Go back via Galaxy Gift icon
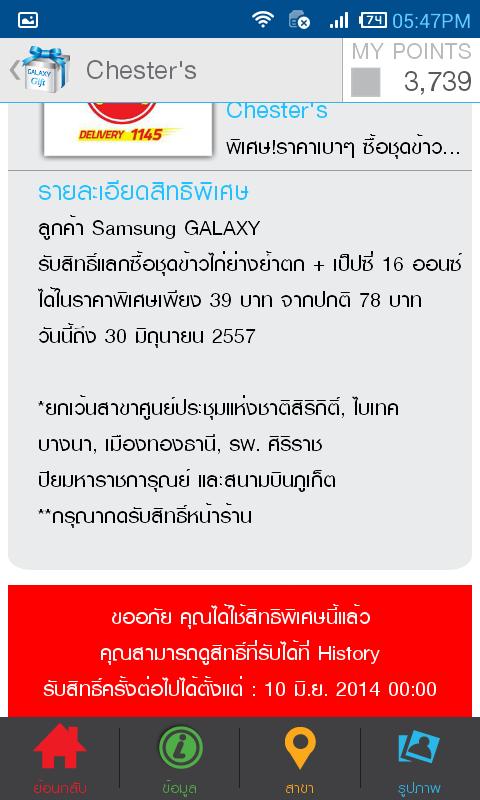The height and width of the screenshot is (800, 480). (40, 69)
